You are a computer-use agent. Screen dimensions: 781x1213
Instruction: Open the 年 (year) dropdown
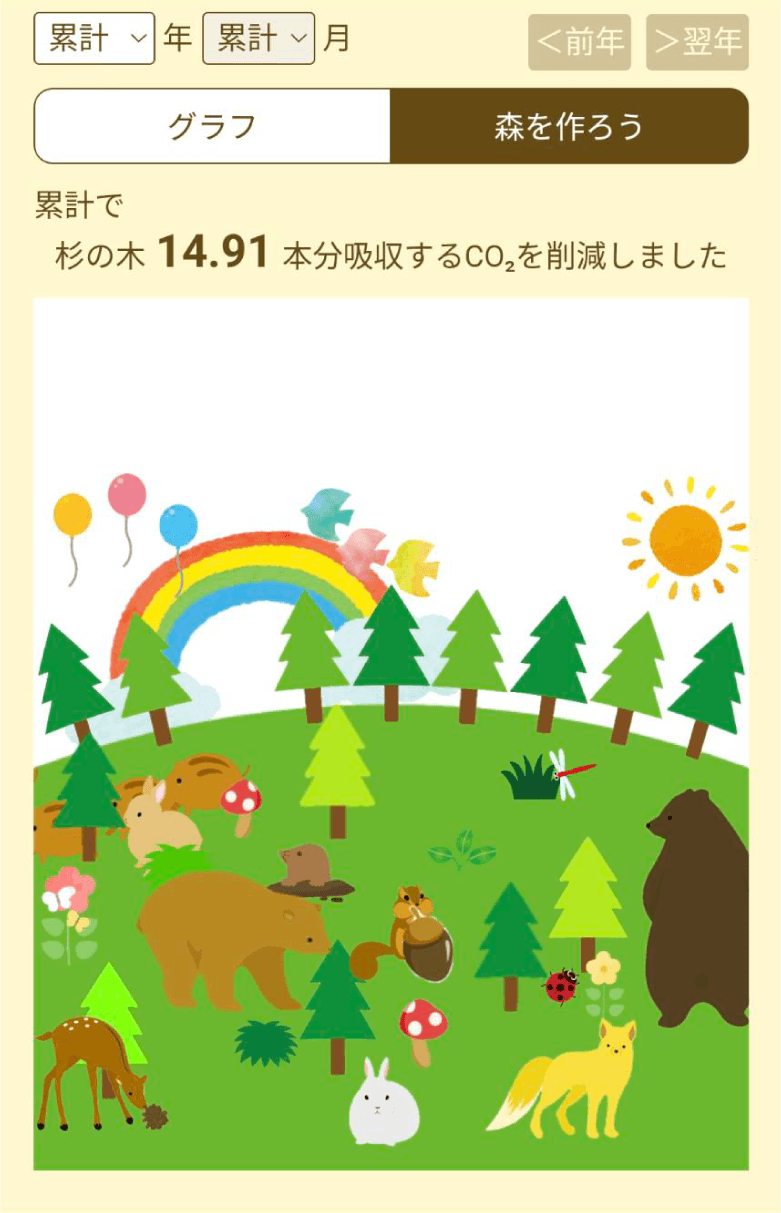[94, 39]
